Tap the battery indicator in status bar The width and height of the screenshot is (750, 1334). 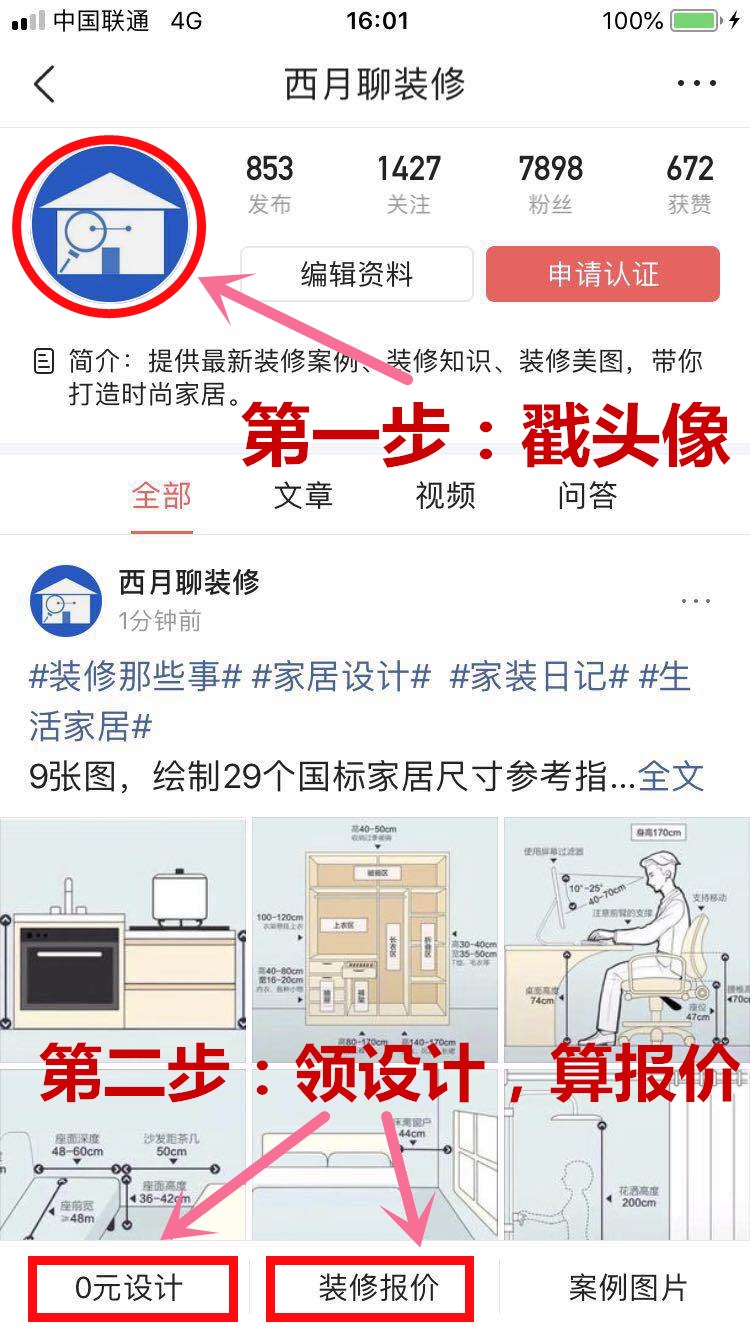pos(692,20)
